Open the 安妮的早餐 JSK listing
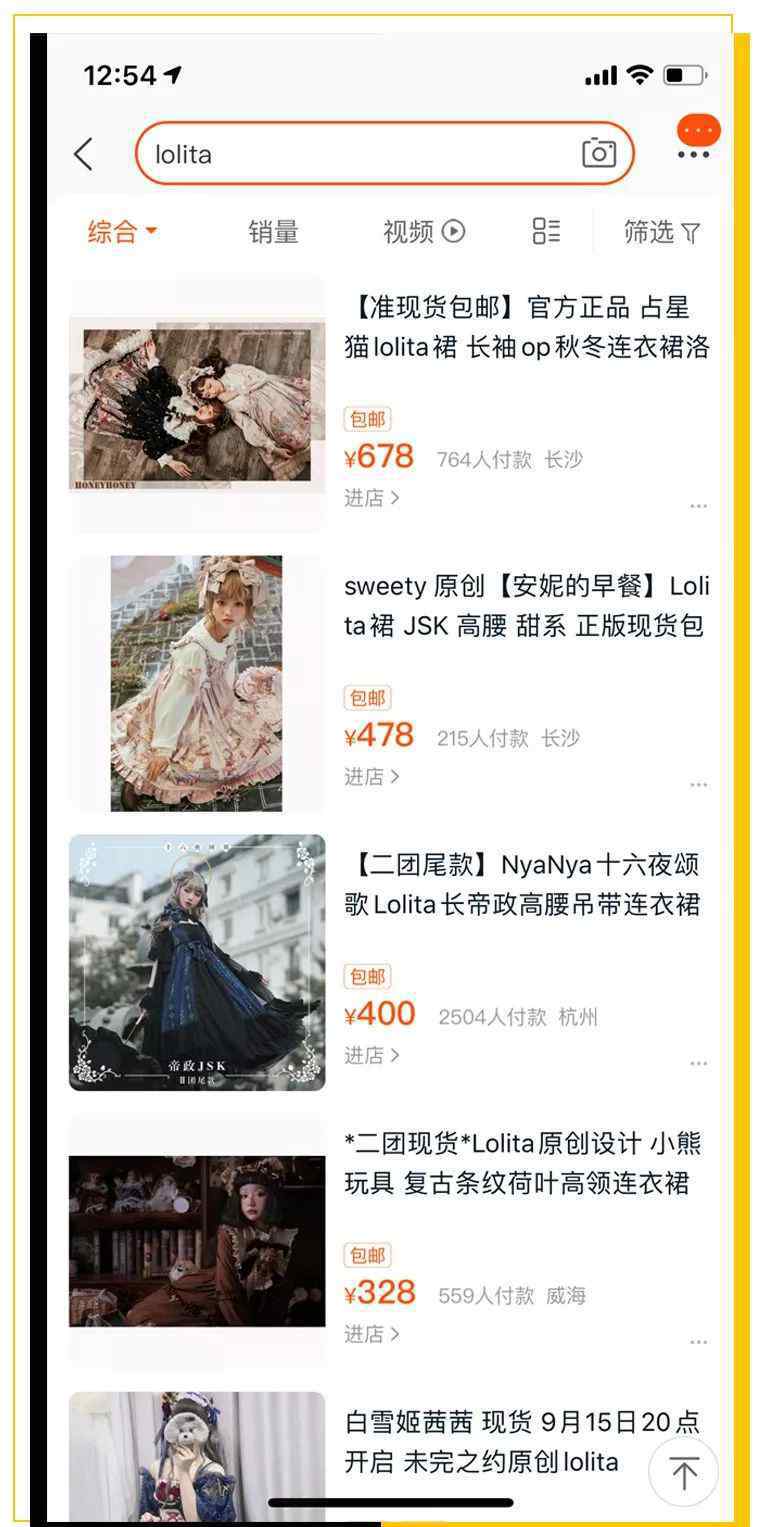This screenshot has width=763, height=1527. pyautogui.click(x=526, y=606)
